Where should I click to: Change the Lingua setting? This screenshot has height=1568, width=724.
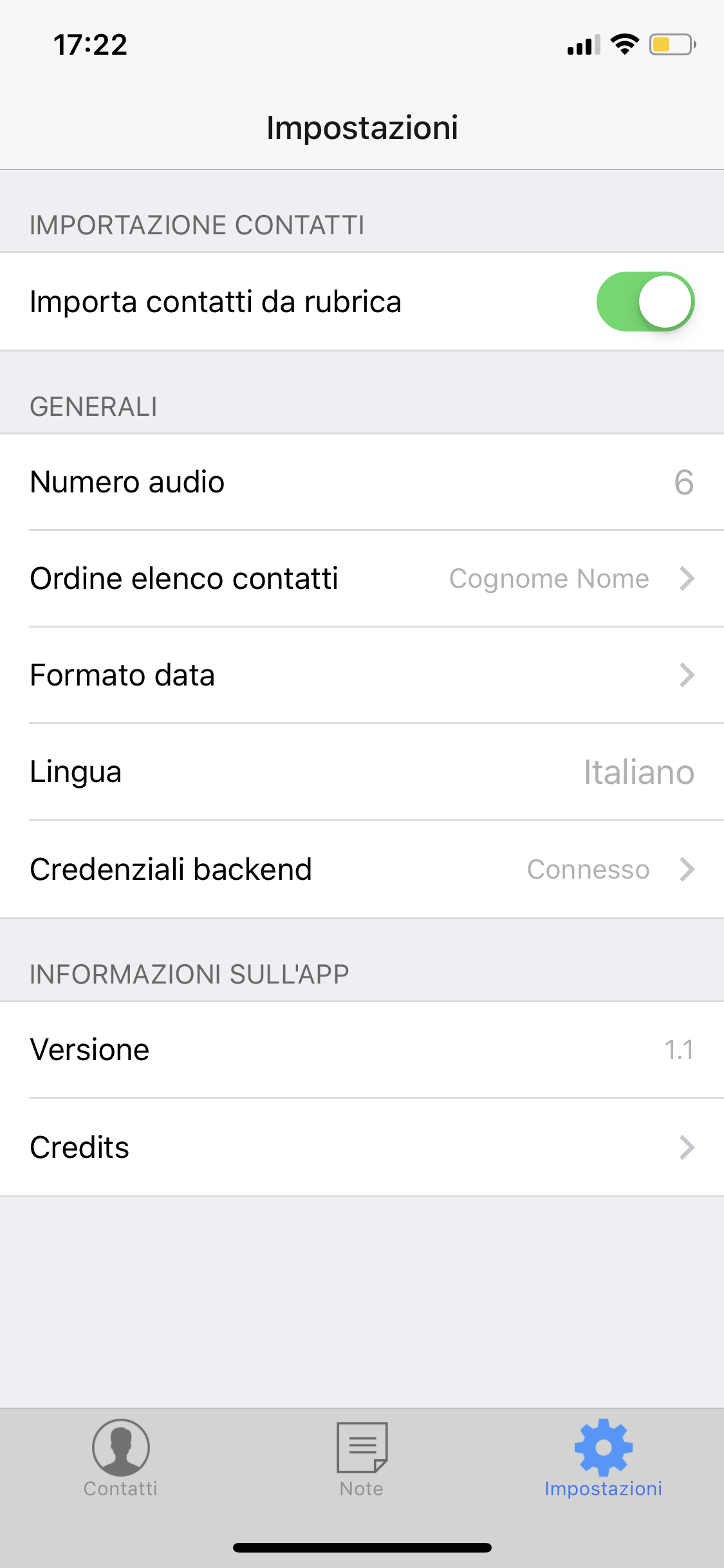[362, 772]
